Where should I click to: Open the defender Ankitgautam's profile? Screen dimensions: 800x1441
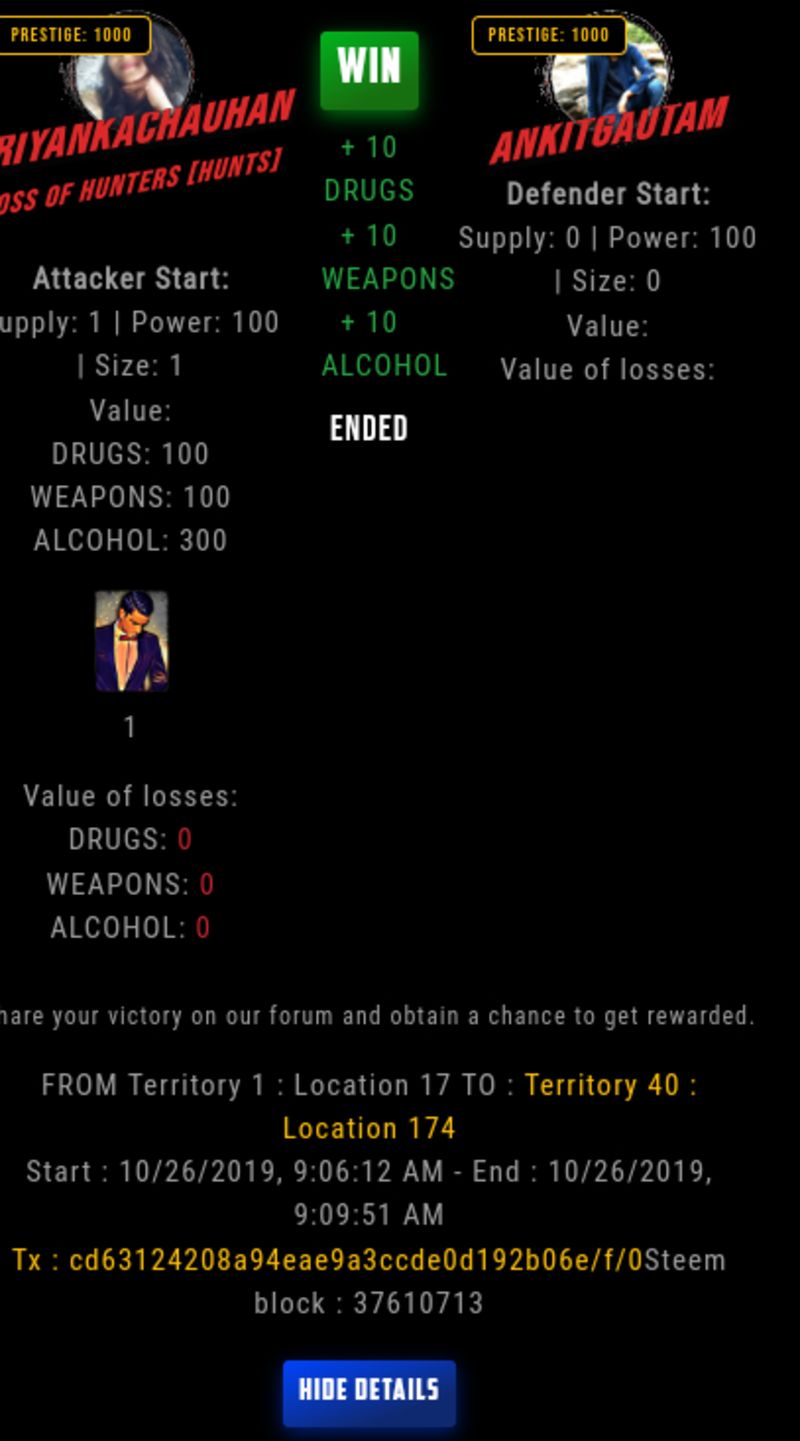609,130
